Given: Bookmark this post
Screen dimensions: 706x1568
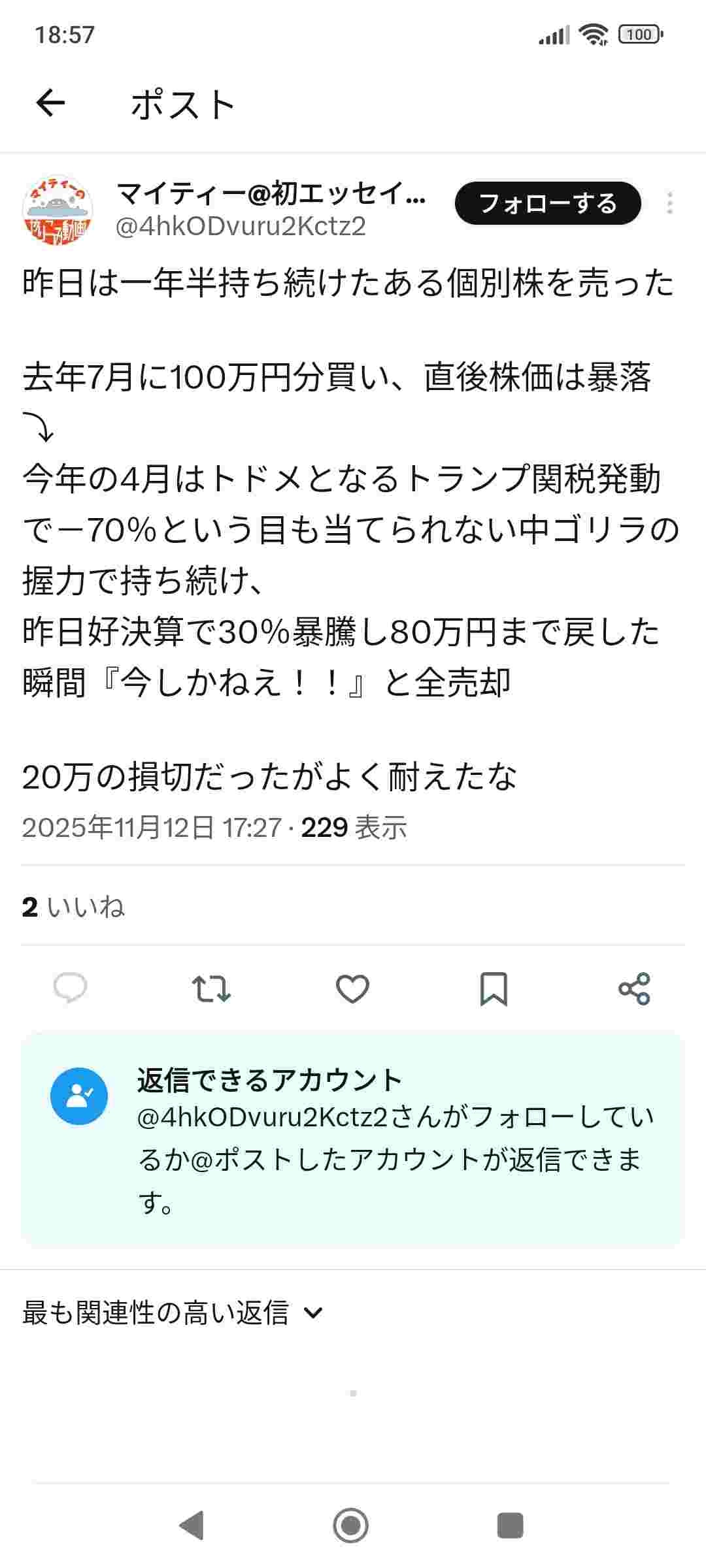Looking at the screenshot, I should (494, 988).
